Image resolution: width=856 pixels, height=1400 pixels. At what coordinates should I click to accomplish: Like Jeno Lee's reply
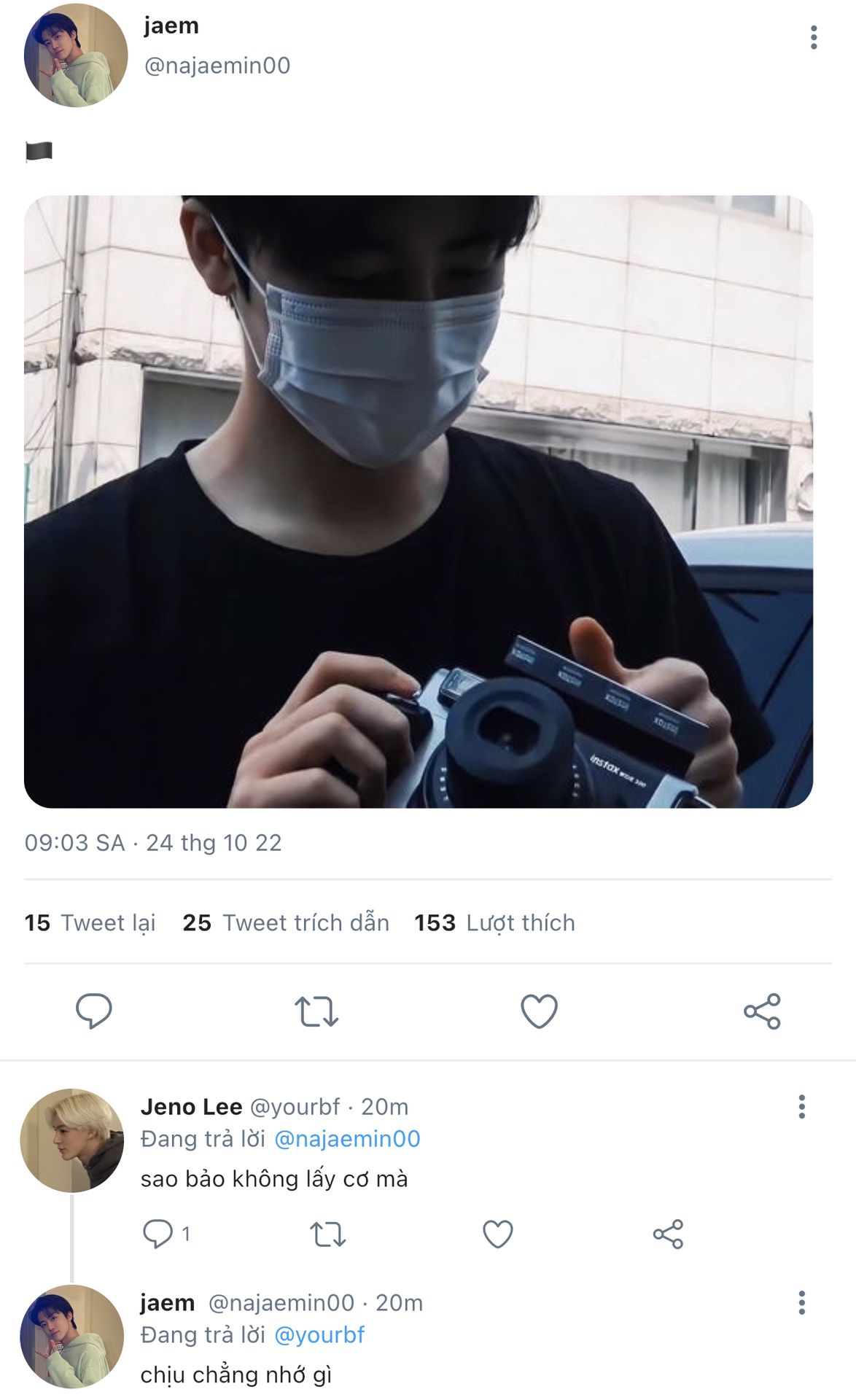(x=498, y=1234)
